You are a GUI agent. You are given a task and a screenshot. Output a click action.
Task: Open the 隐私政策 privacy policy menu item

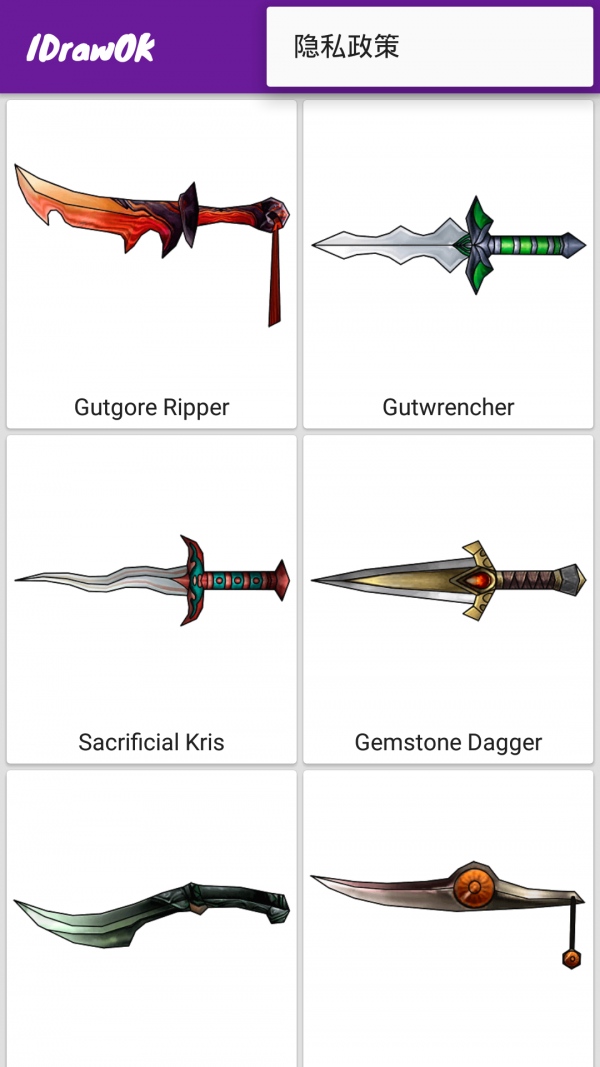[429, 47]
